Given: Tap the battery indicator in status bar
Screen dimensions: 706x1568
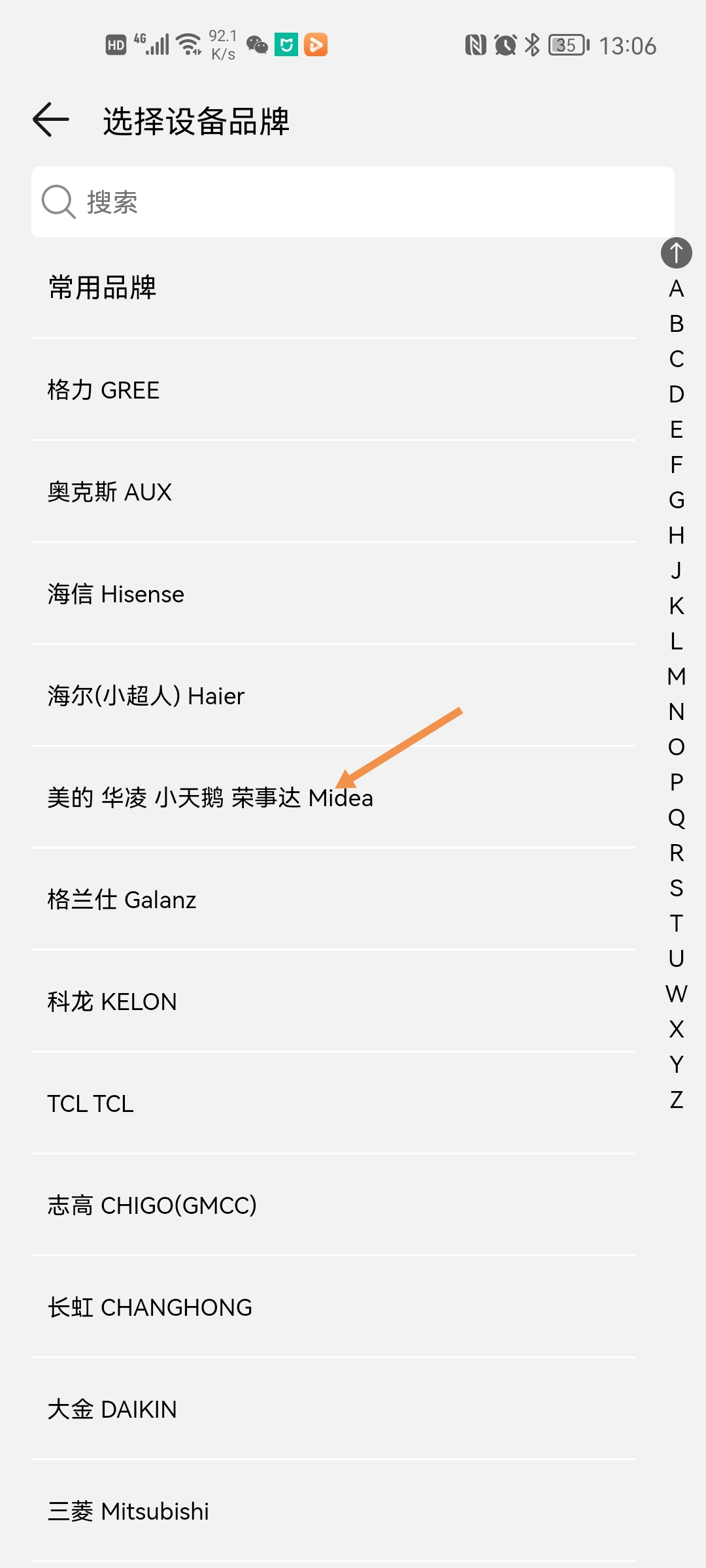Looking at the screenshot, I should [x=565, y=44].
